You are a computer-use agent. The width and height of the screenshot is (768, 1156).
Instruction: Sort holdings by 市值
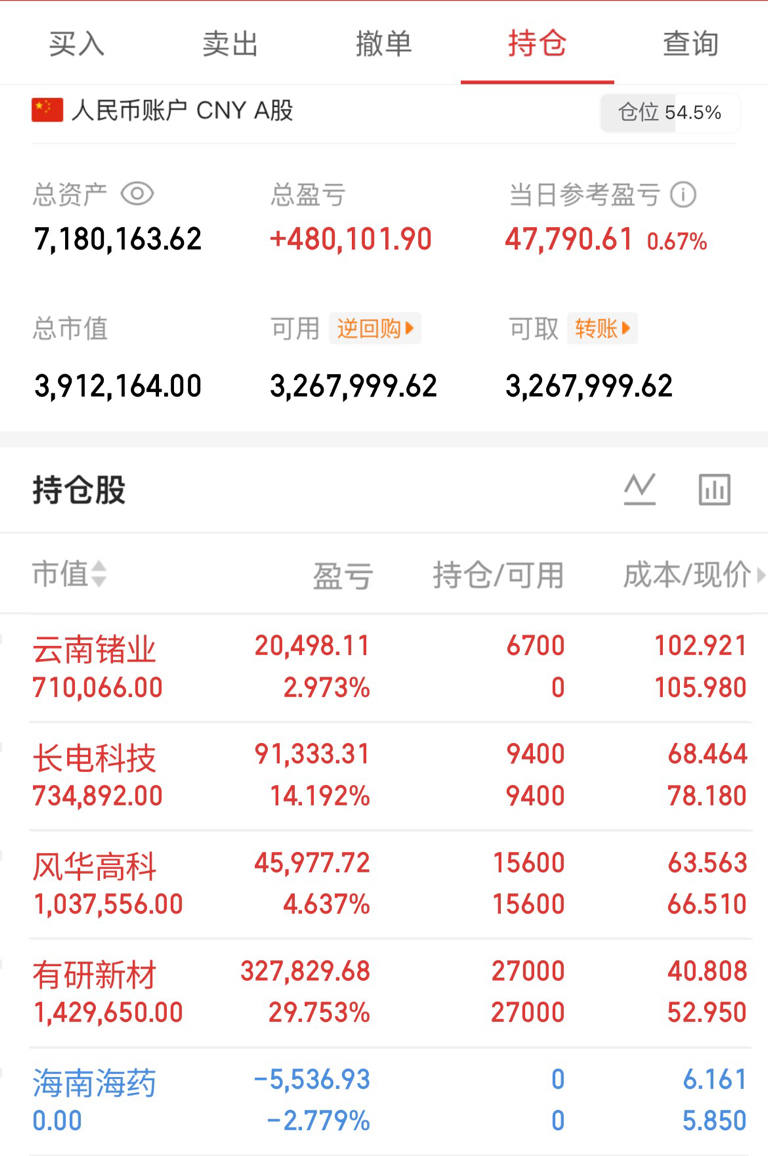[69, 574]
